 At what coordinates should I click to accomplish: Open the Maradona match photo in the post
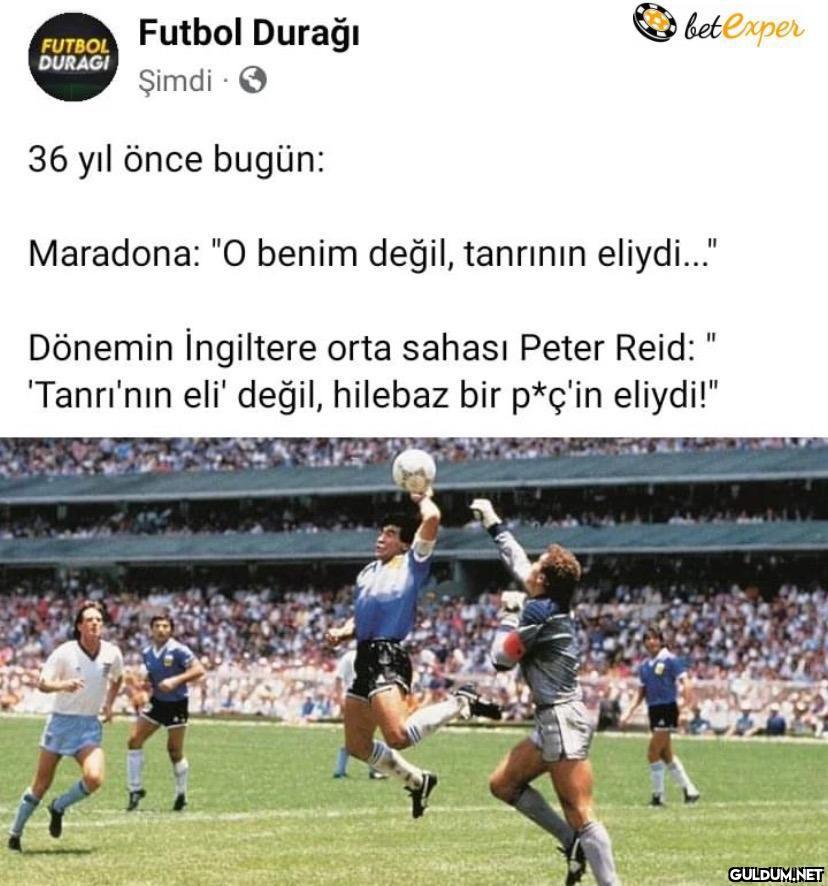point(414,660)
